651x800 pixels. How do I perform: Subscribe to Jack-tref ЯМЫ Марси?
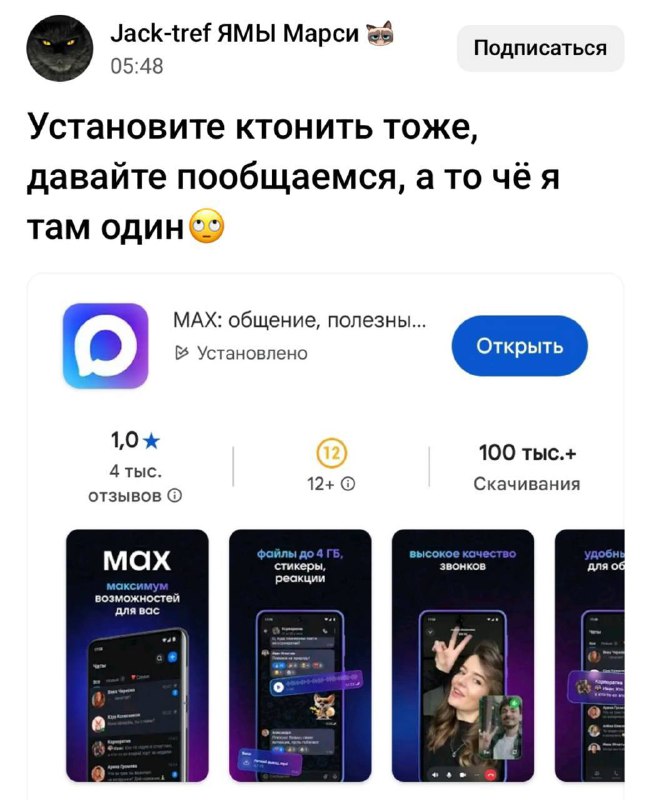tap(540, 48)
